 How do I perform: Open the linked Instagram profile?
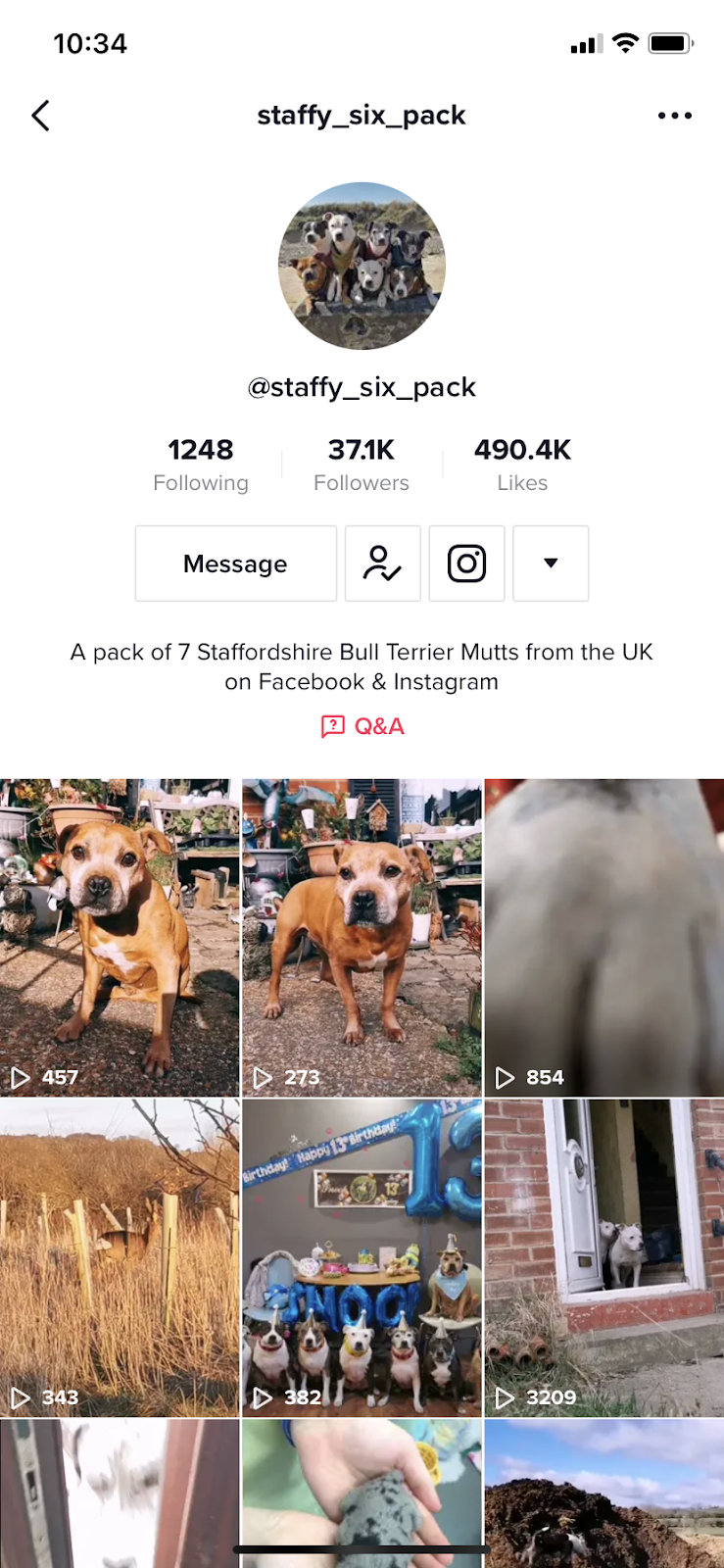(466, 563)
